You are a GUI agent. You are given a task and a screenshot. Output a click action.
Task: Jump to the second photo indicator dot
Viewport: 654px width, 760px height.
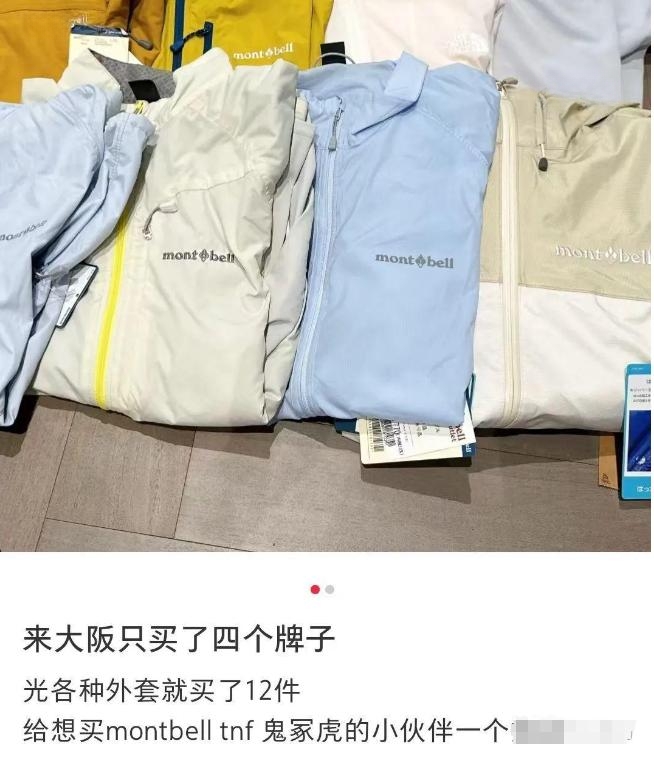(x=331, y=590)
